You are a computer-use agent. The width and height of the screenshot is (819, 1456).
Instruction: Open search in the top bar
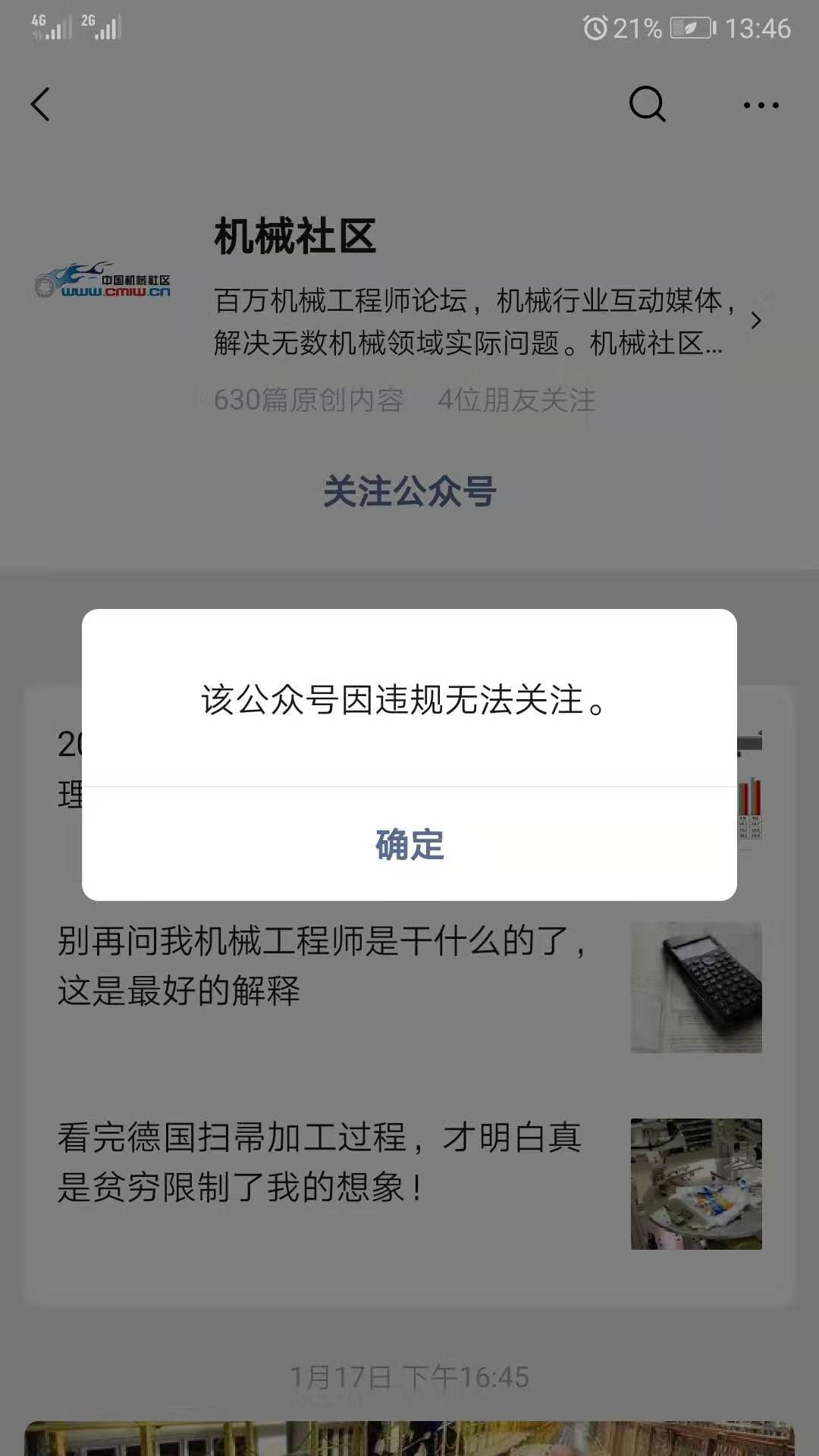click(x=647, y=105)
